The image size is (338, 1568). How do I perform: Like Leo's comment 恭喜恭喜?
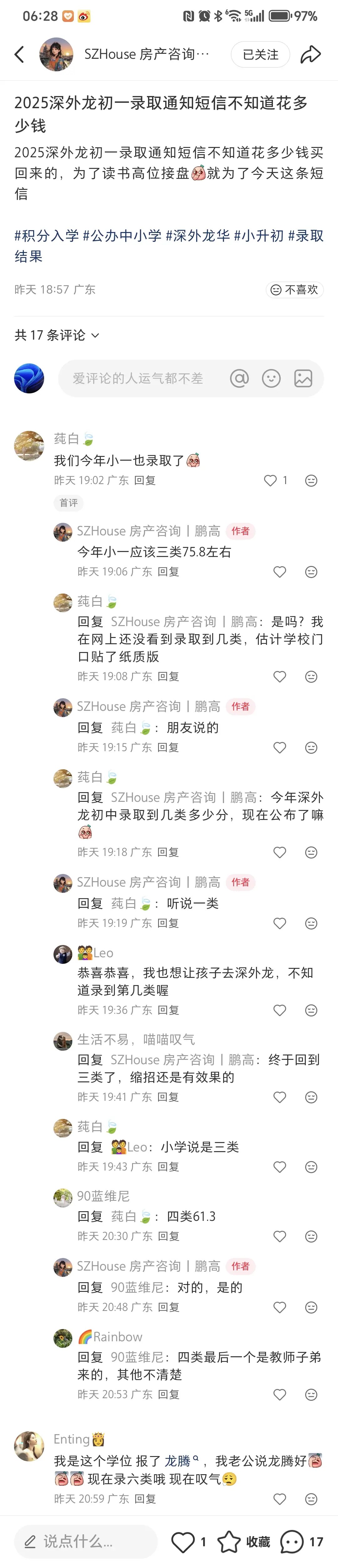[x=279, y=1010]
